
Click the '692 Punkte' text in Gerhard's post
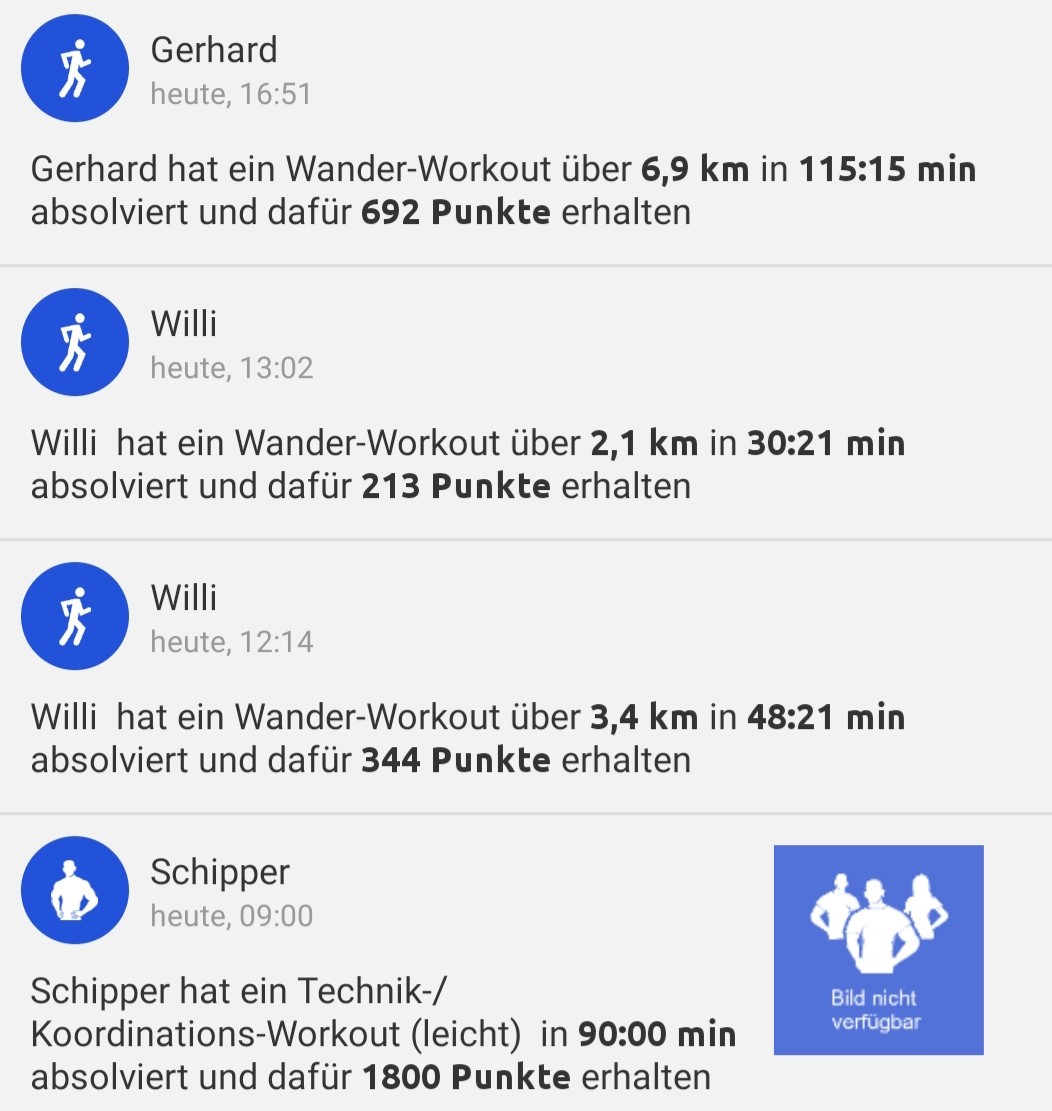(457, 212)
